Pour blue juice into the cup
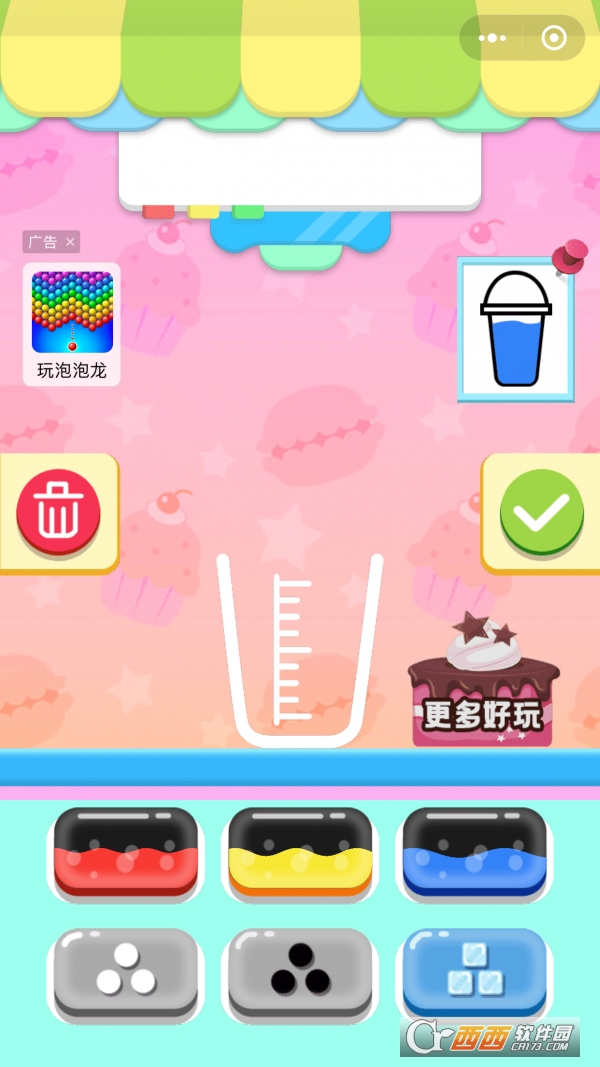The width and height of the screenshot is (600, 1067). (474, 853)
